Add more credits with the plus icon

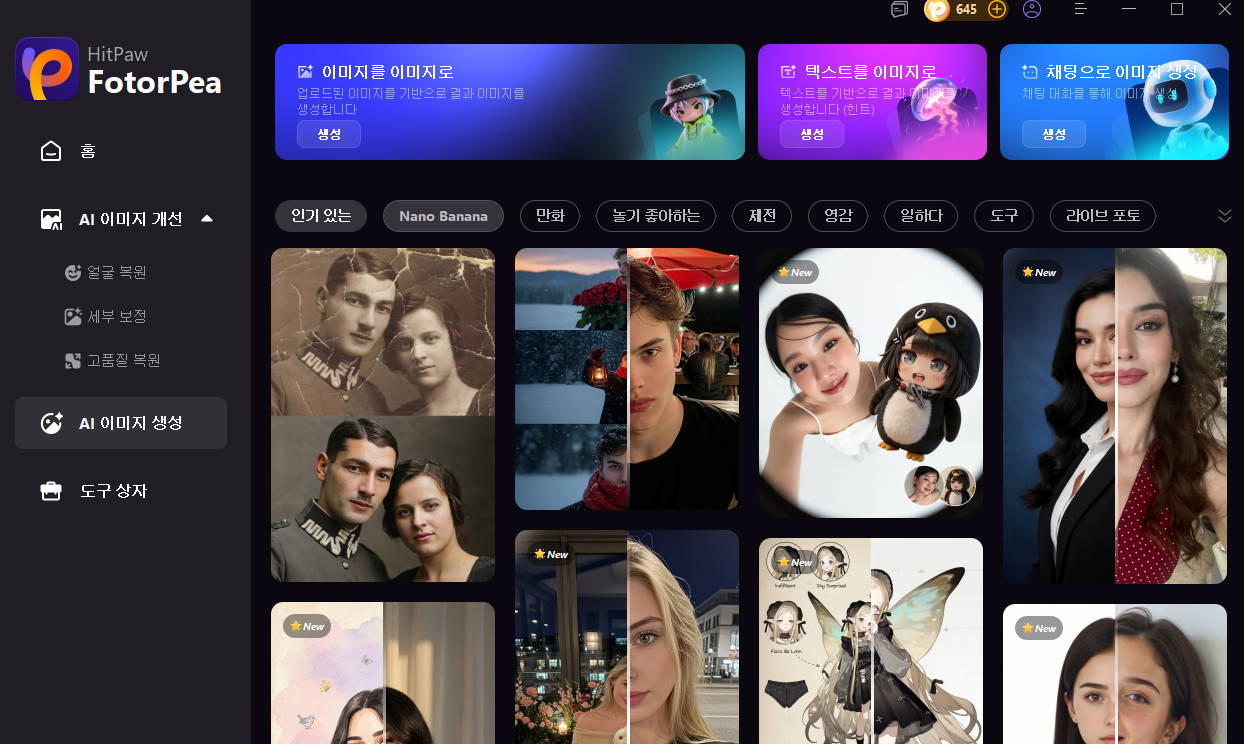(997, 9)
